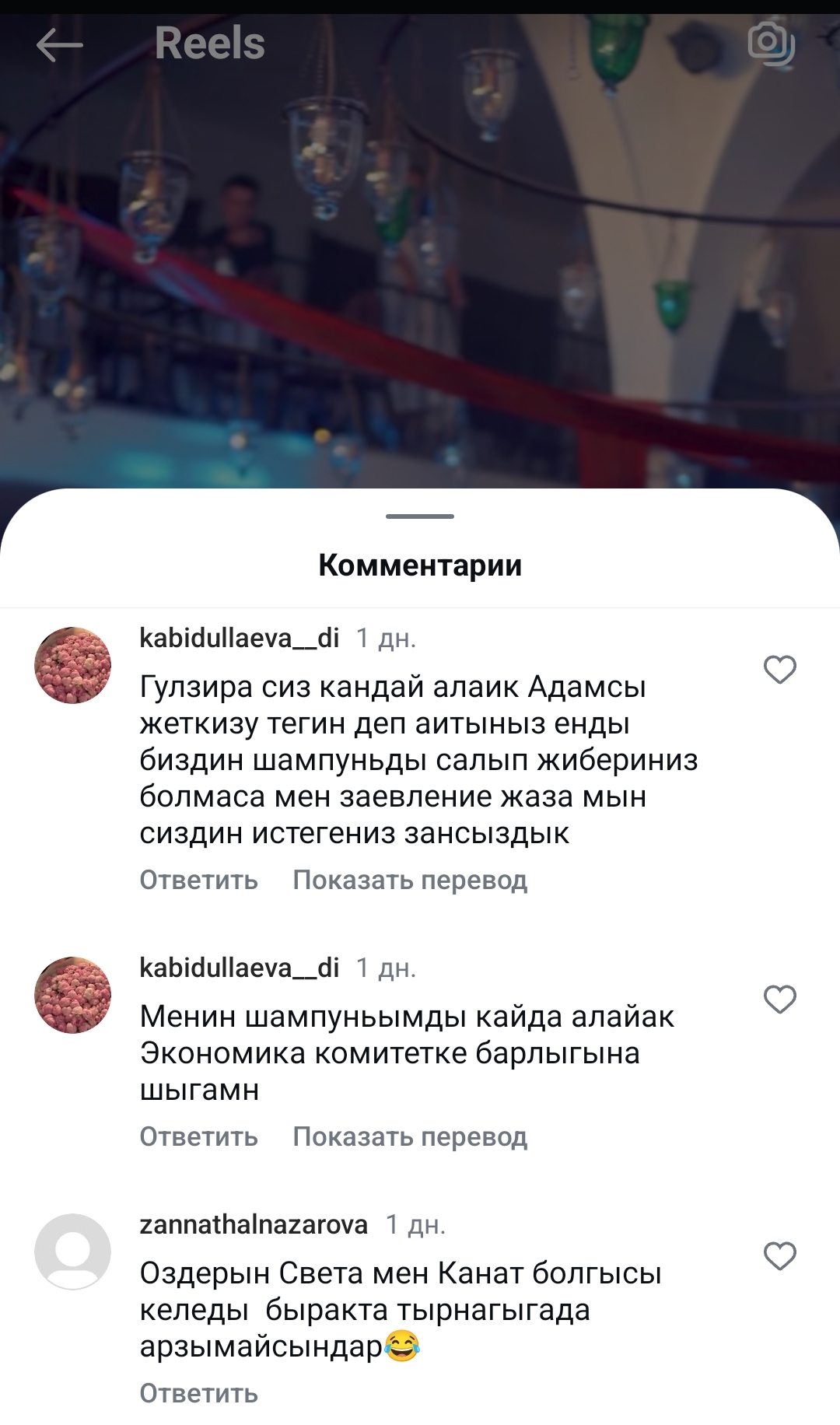Tap the comments sheet drag handle
Viewport: 840px width, 1425px height.
(420, 516)
